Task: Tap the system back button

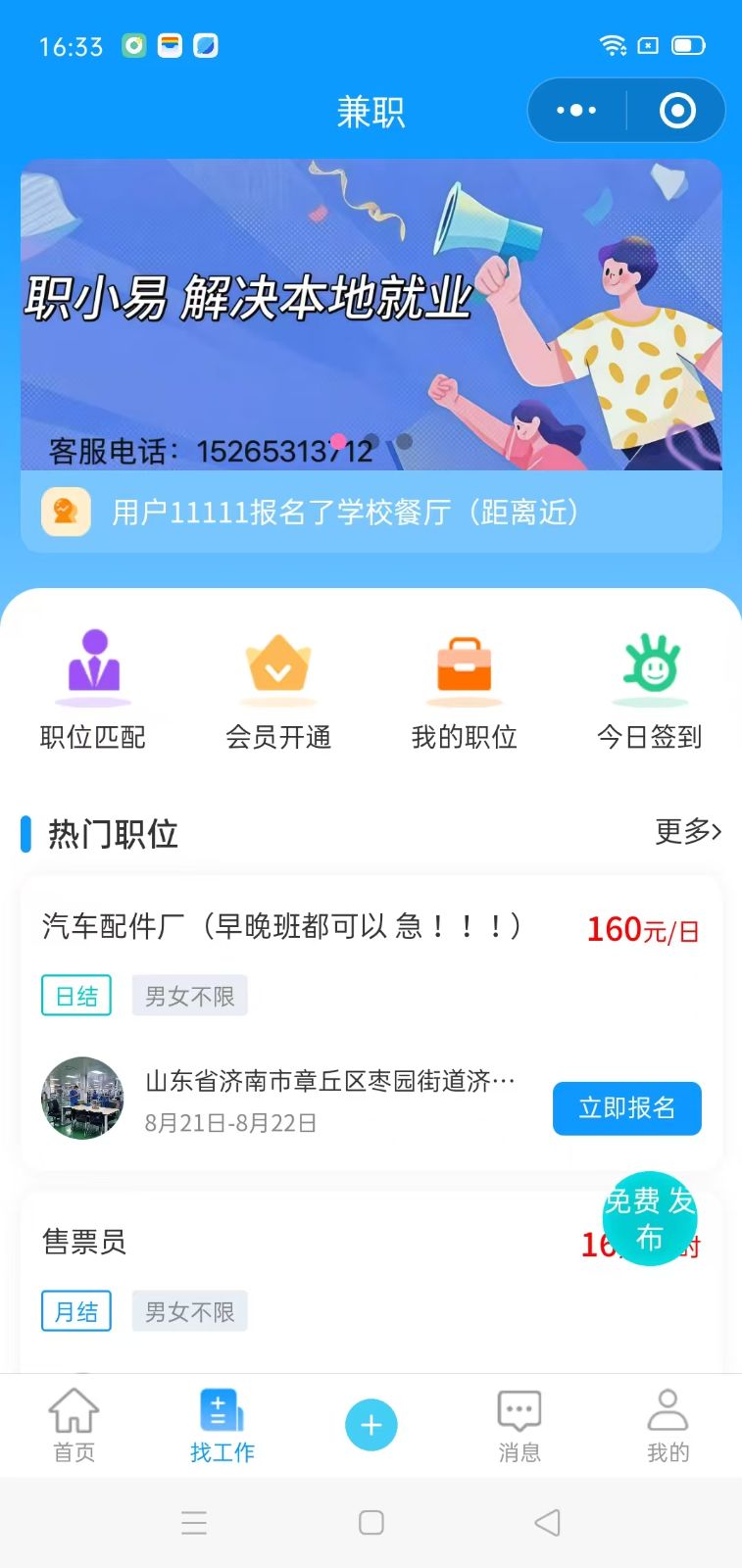Action: point(548,1522)
